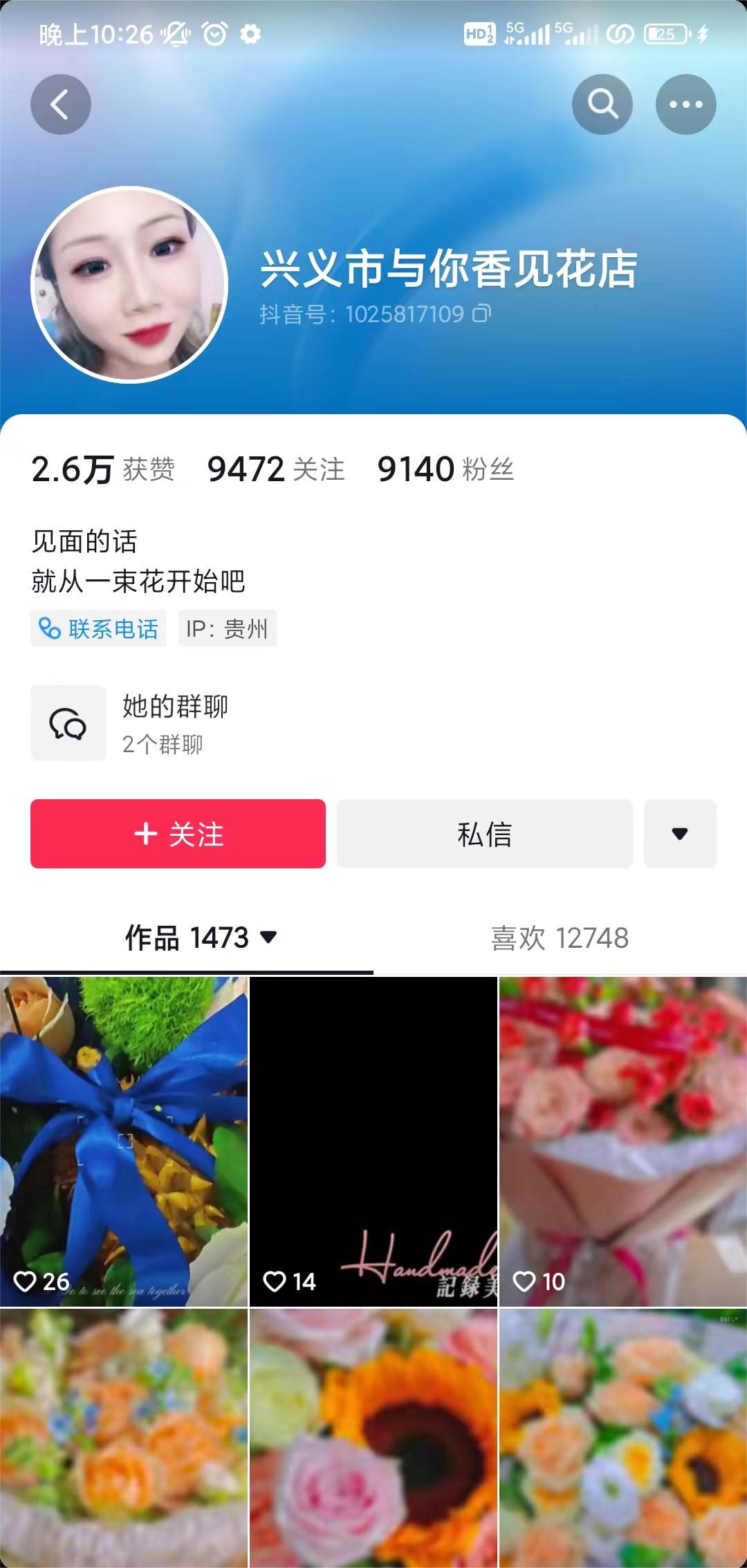This screenshot has width=747, height=1568.
Task: Switch to the 喜欢 12748 tab
Action: click(x=559, y=938)
